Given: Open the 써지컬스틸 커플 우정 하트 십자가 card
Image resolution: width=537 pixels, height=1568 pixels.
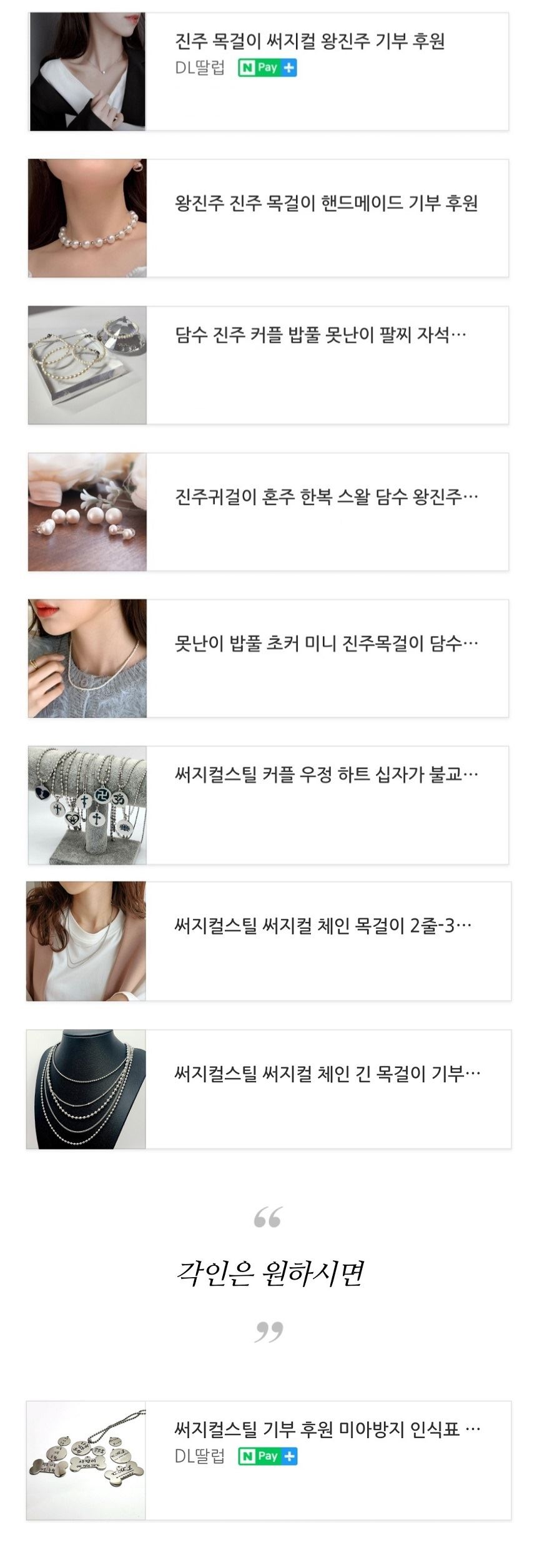Looking at the screenshot, I should click(326, 775).
